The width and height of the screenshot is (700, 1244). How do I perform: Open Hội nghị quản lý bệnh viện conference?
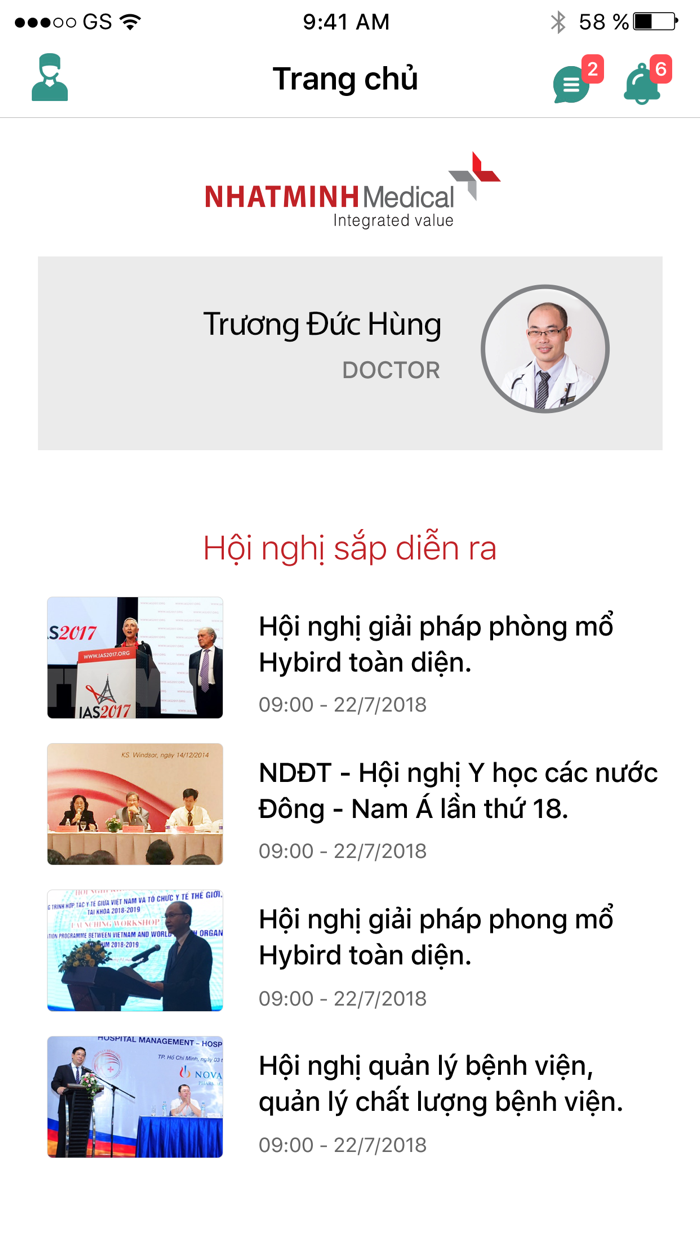point(350,1098)
